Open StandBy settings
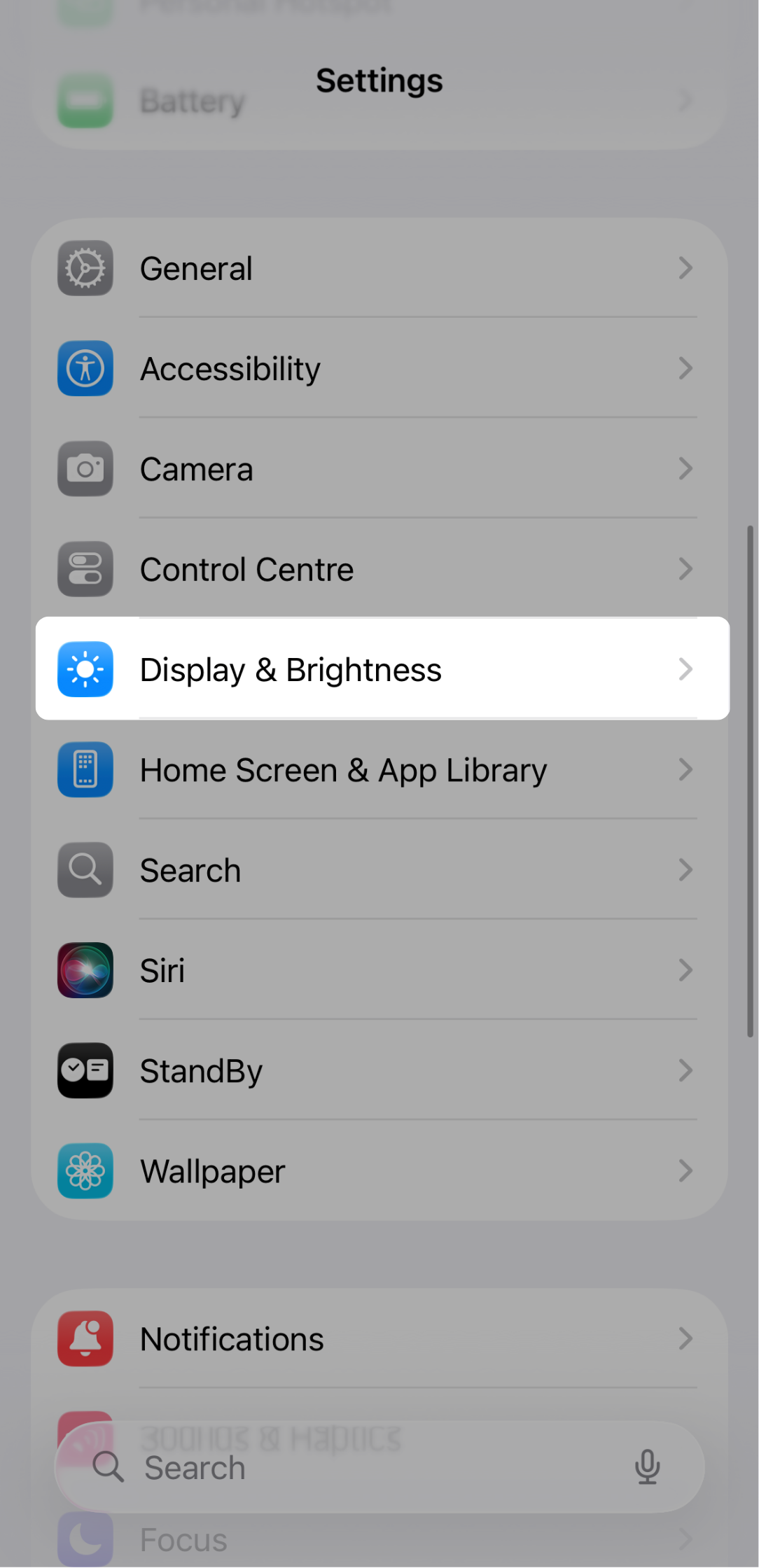The width and height of the screenshot is (759, 1568). (x=378, y=1070)
